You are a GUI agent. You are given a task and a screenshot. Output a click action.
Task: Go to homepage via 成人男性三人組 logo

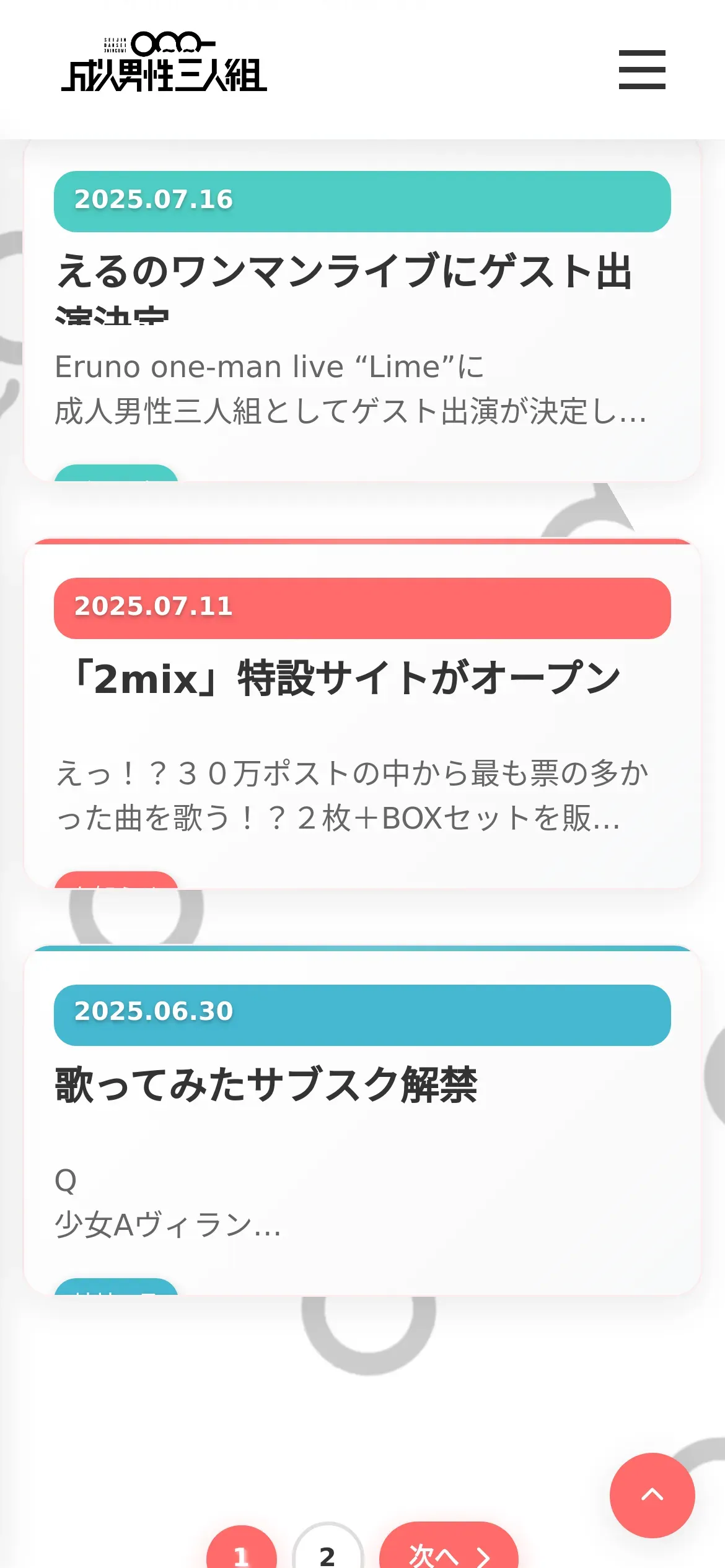coord(164,63)
